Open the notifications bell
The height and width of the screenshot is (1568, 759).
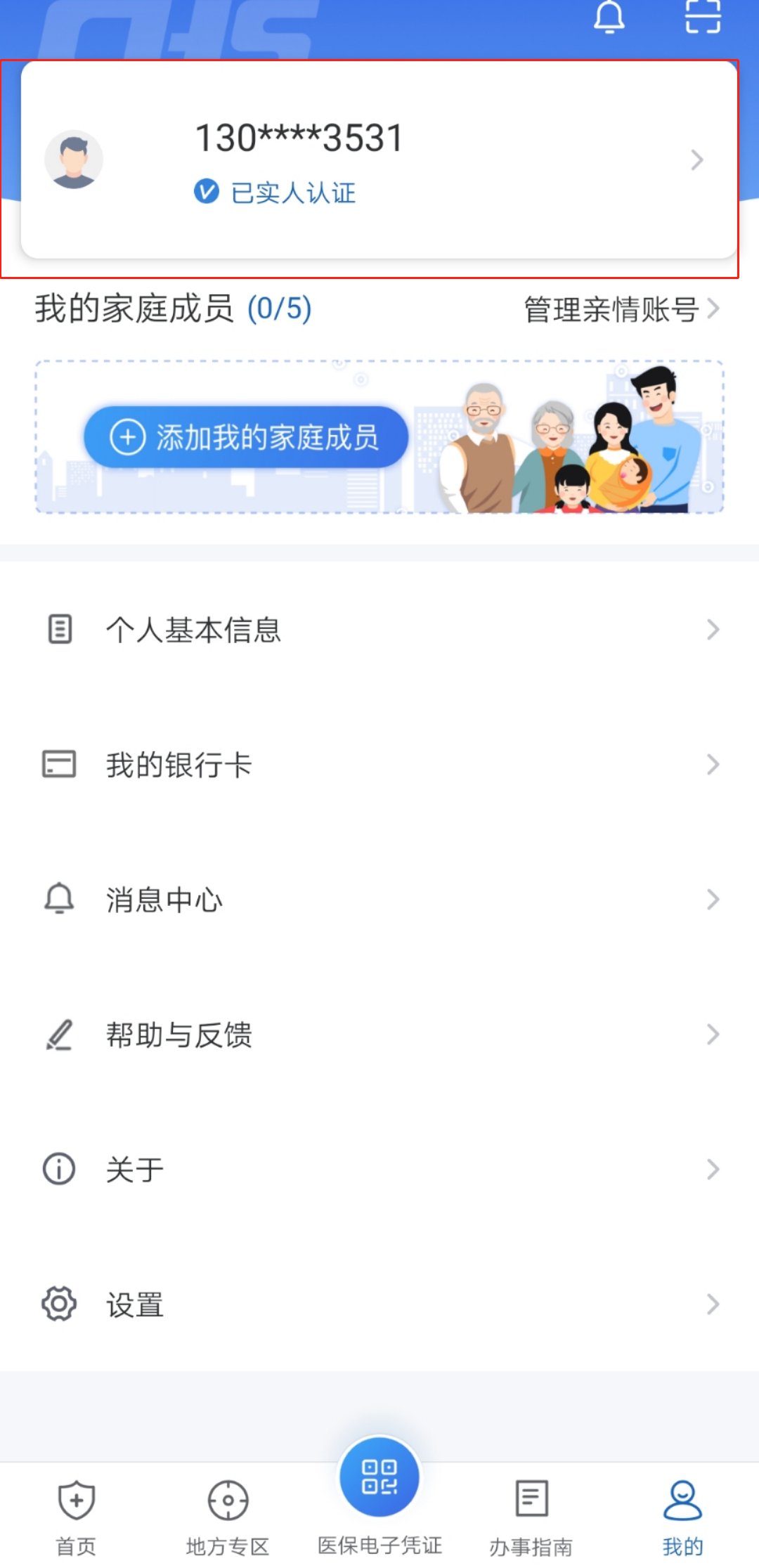point(609,17)
